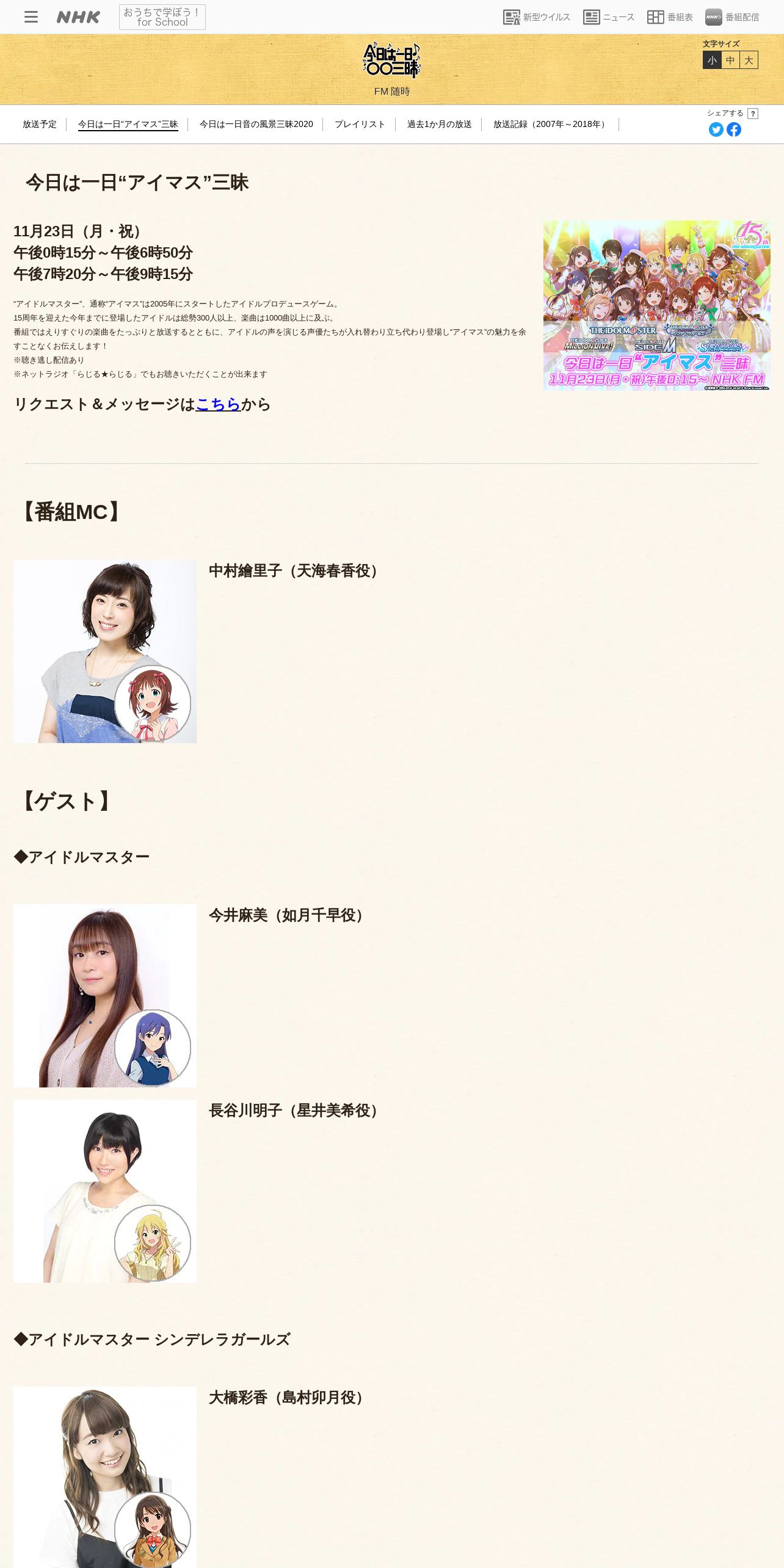Open 放送記録（2007年～2018年）
The width and height of the screenshot is (784, 1568).
click(551, 125)
